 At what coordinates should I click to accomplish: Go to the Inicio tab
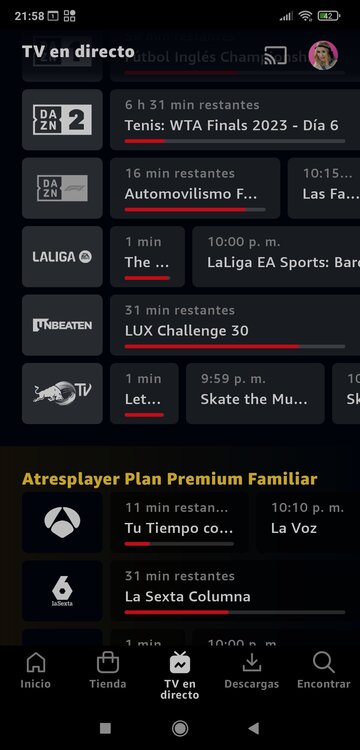(35, 671)
